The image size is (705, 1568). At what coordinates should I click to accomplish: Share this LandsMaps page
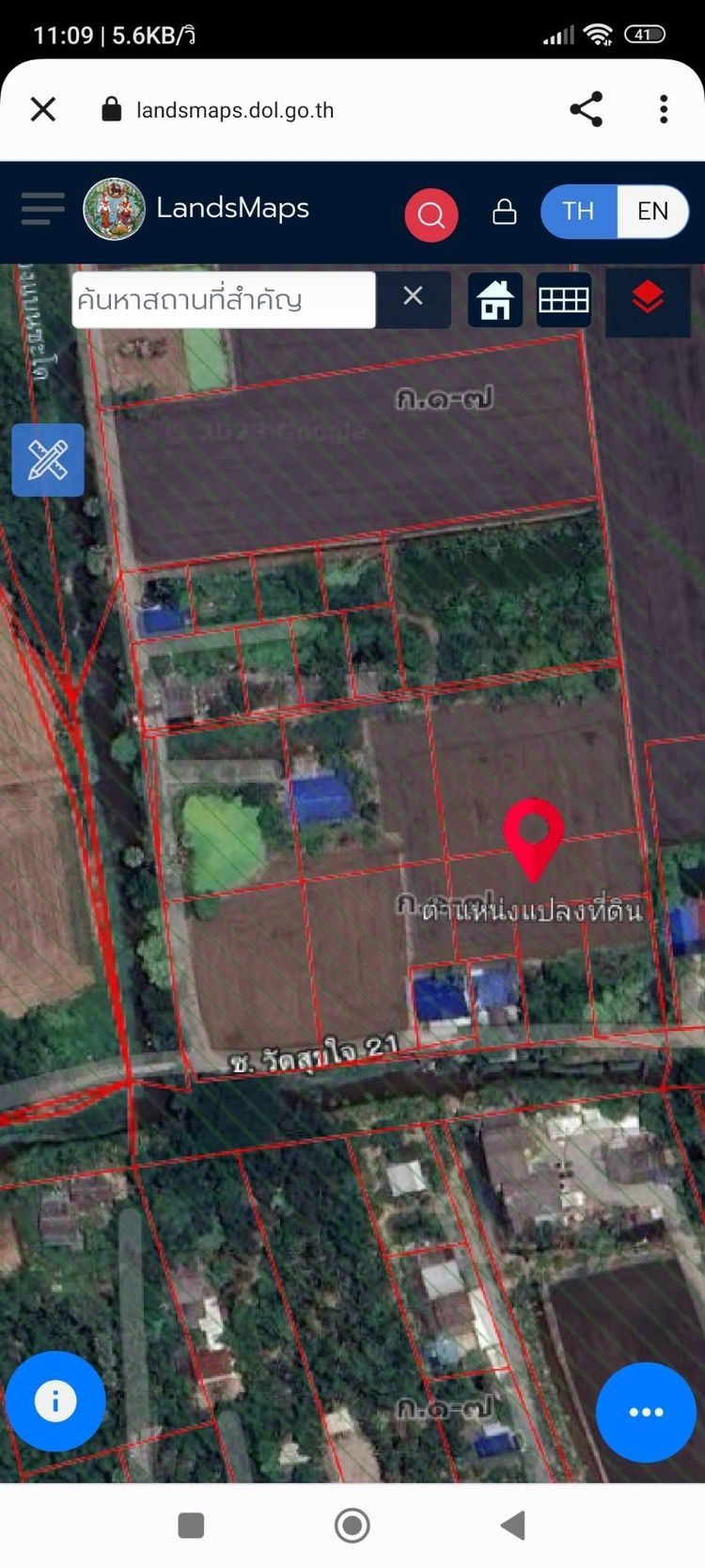point(586,110)
